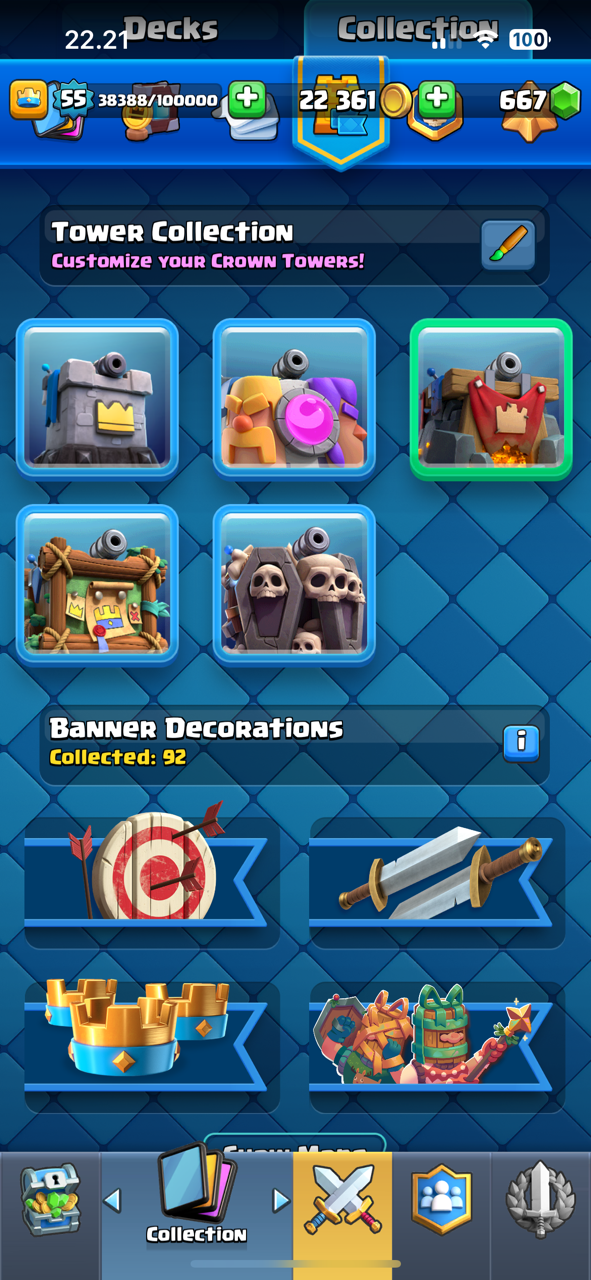The height and width of the screenshot is (1280, 591).
Task: Open the shop chest tab
Action: [50, 1199]
